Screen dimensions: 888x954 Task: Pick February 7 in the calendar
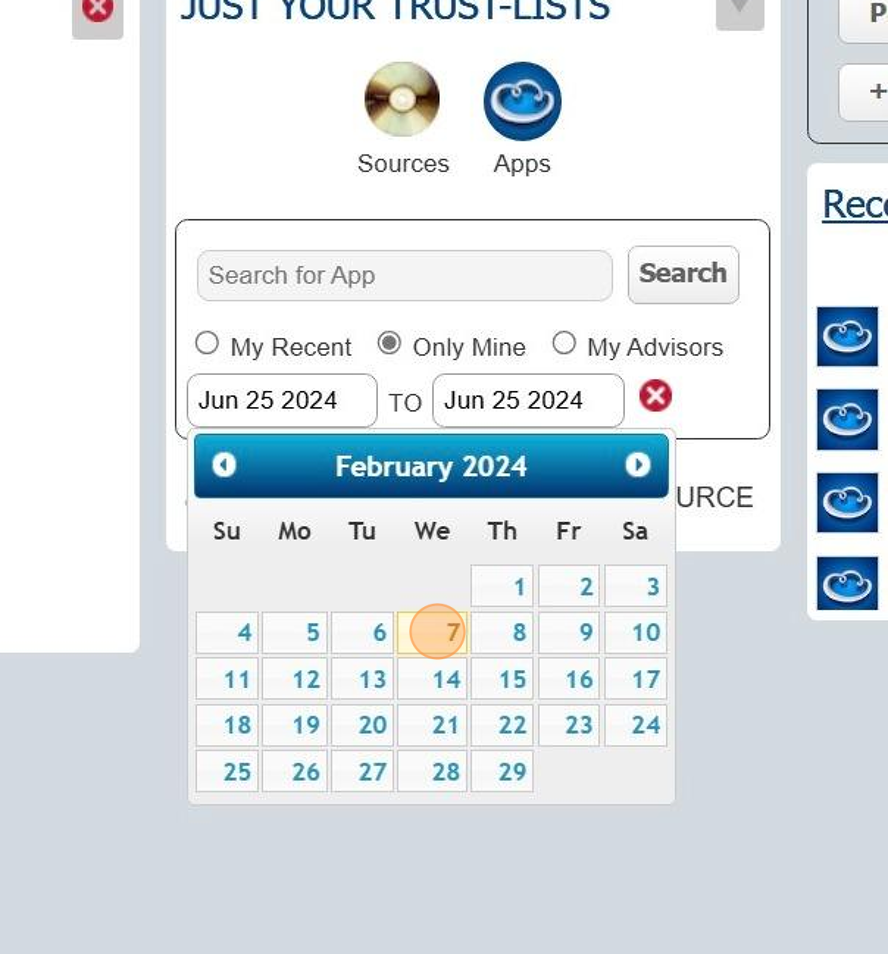[433, 633]
